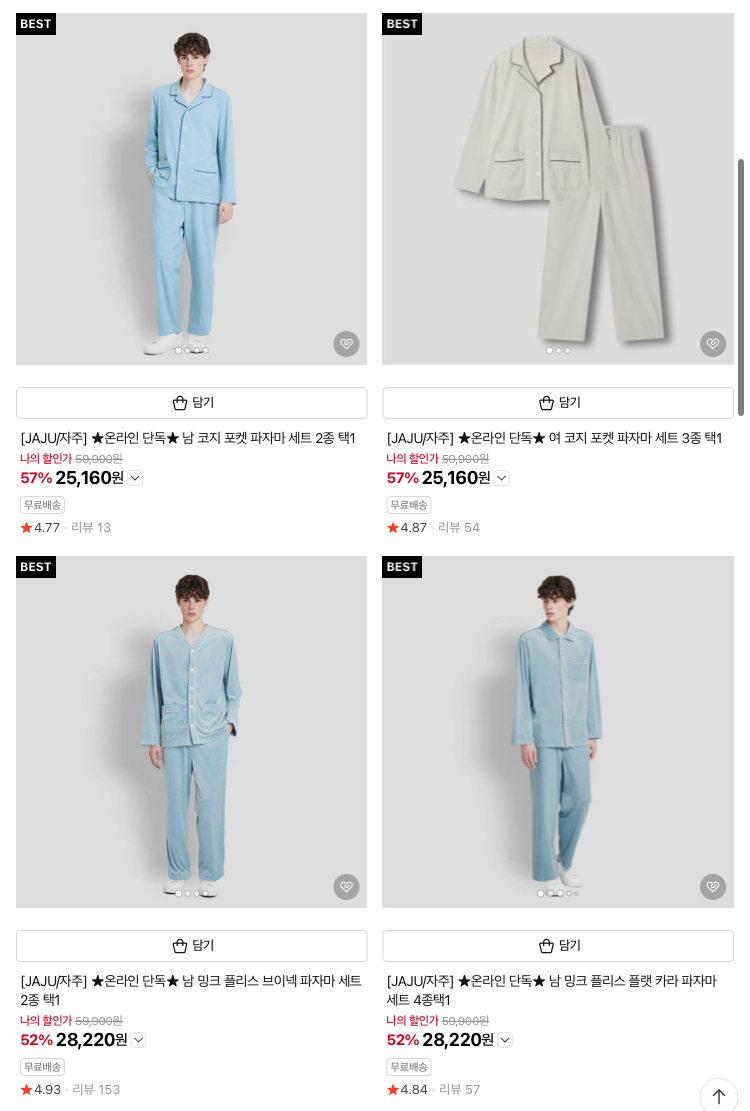Wishlist the 브이넥 파자마 세트
The width and height of the screenshot is (750, 1111).
tap(346, 887)
